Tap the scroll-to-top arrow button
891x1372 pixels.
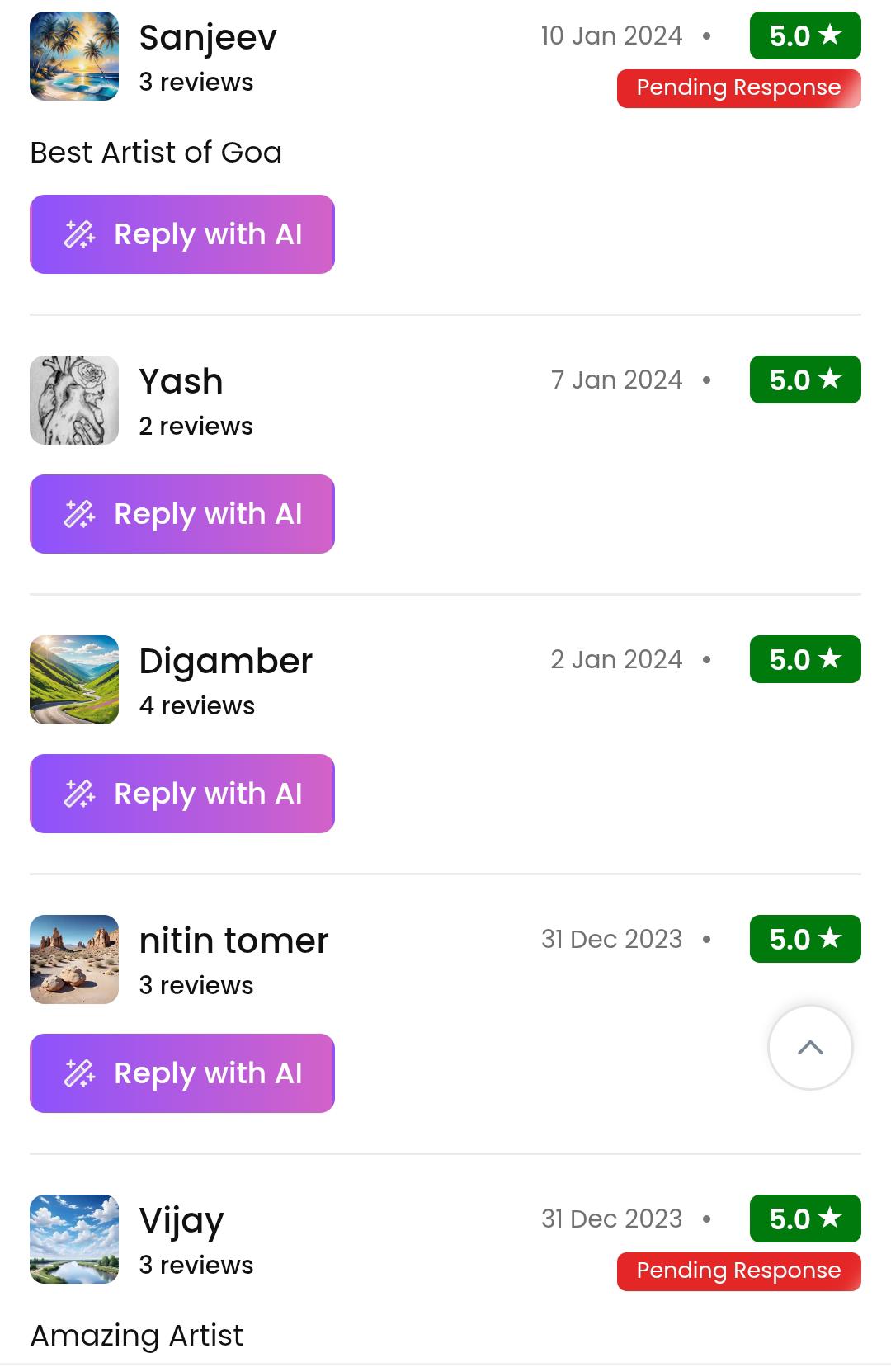(810, 1048)
